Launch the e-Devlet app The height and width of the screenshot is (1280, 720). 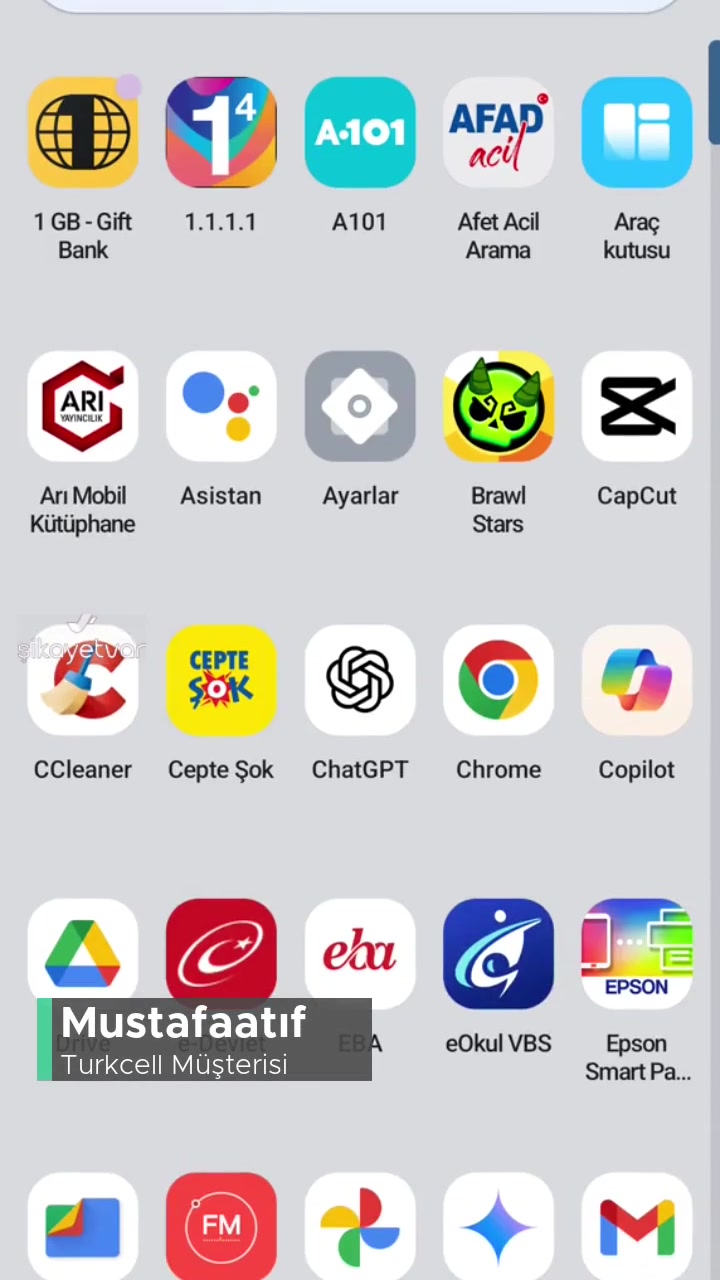point(221,952)
